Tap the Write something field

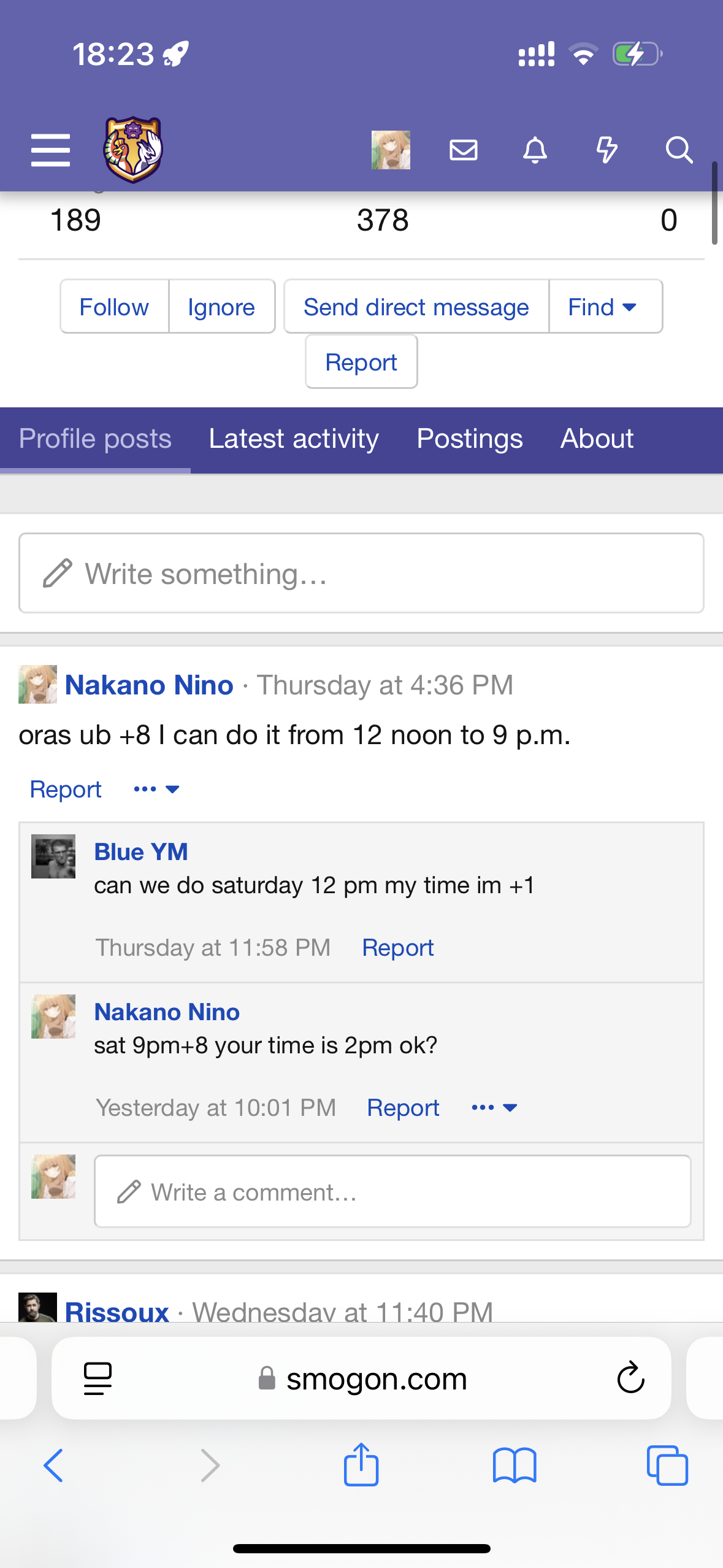(x=361, y=574)
